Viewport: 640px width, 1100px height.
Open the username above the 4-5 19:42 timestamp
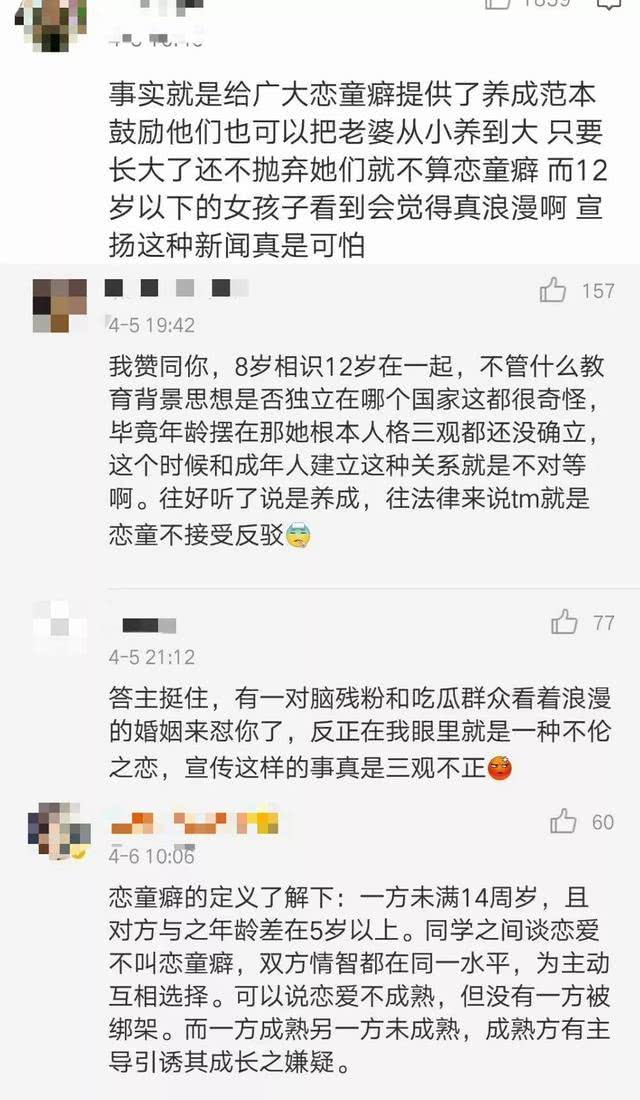[177, 288]
